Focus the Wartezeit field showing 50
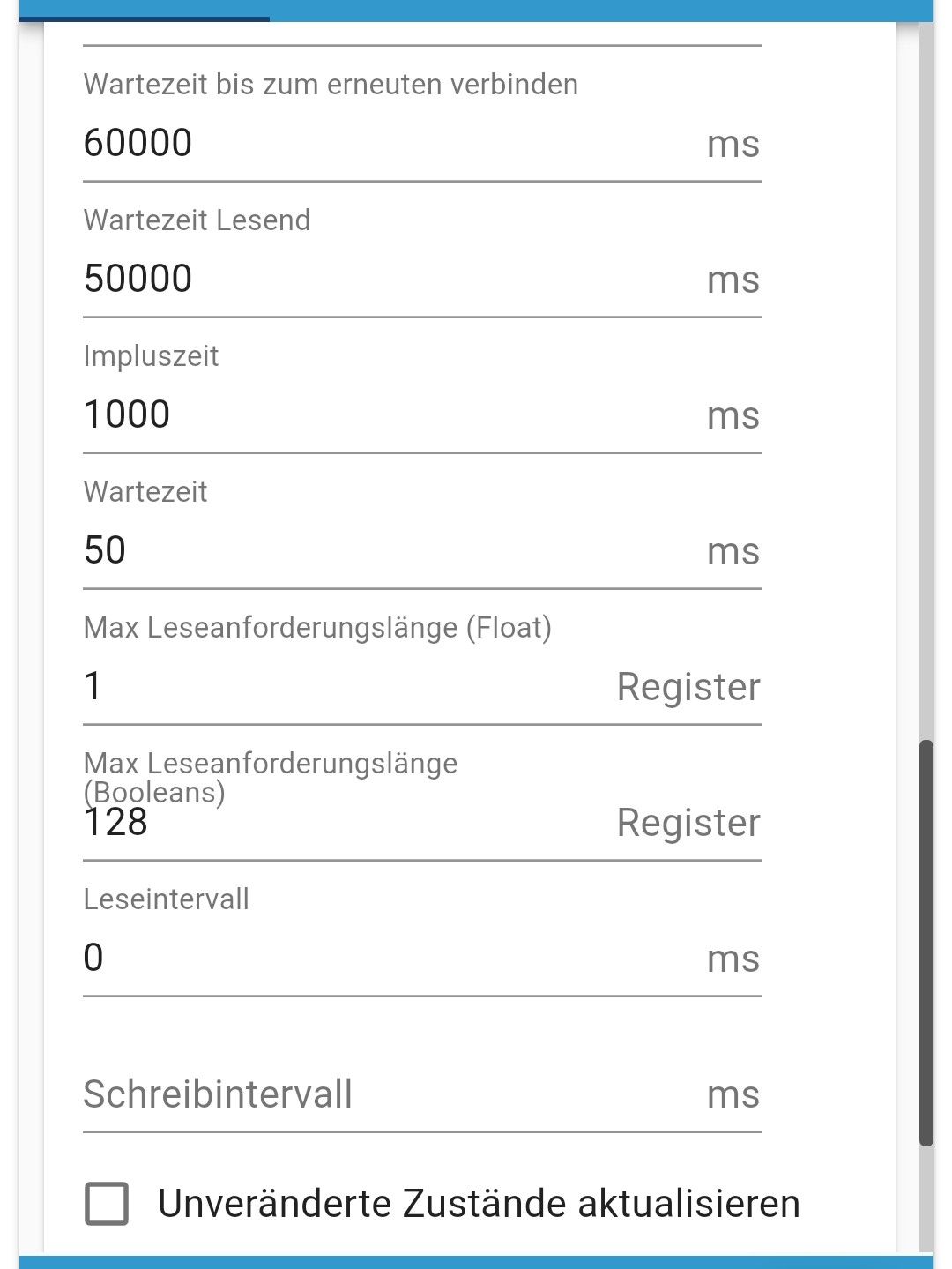952x1269 pixels. point(388,550)
